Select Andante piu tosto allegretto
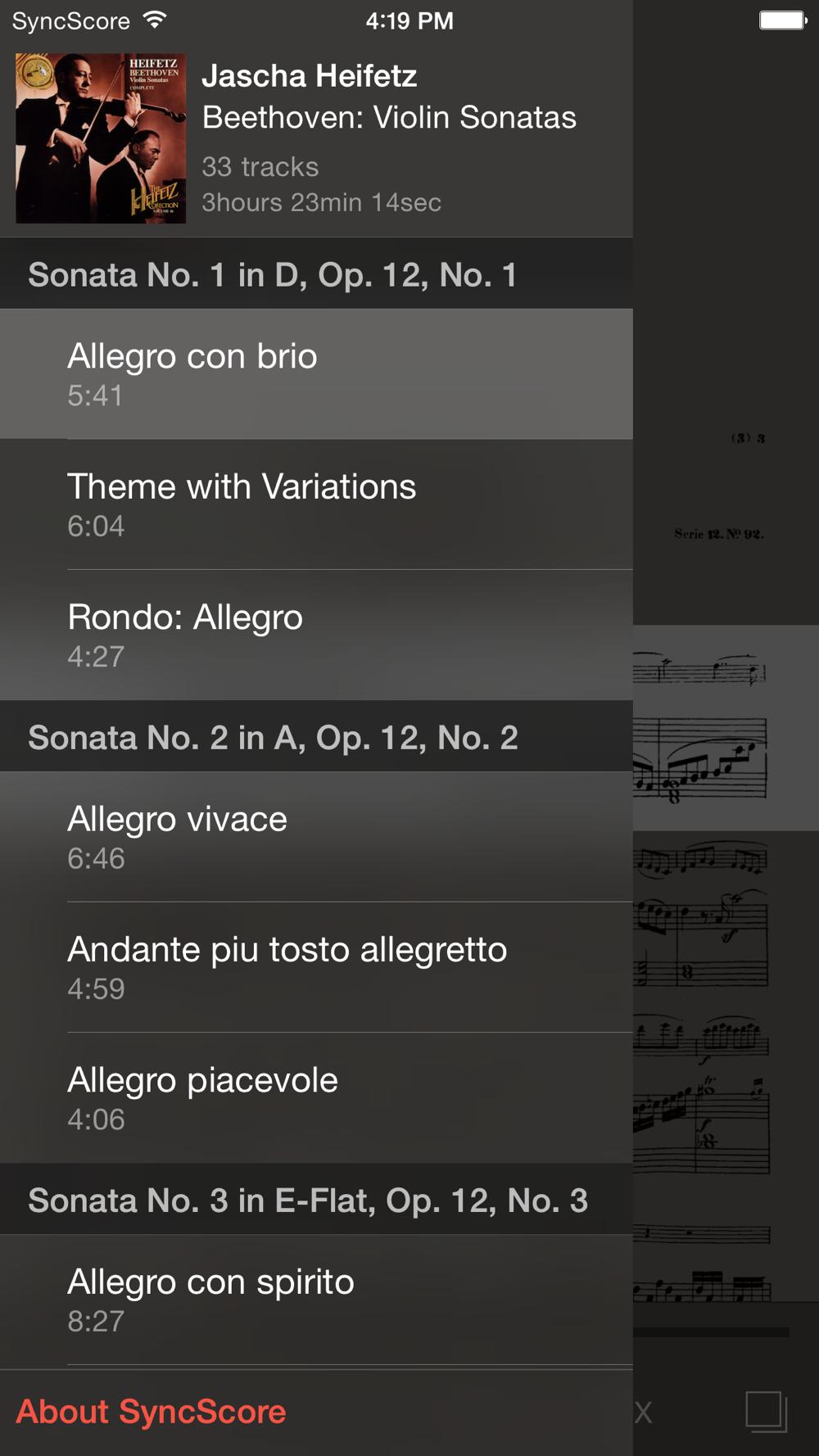This screenshot has height=1456, width=819. coord(316,967)
